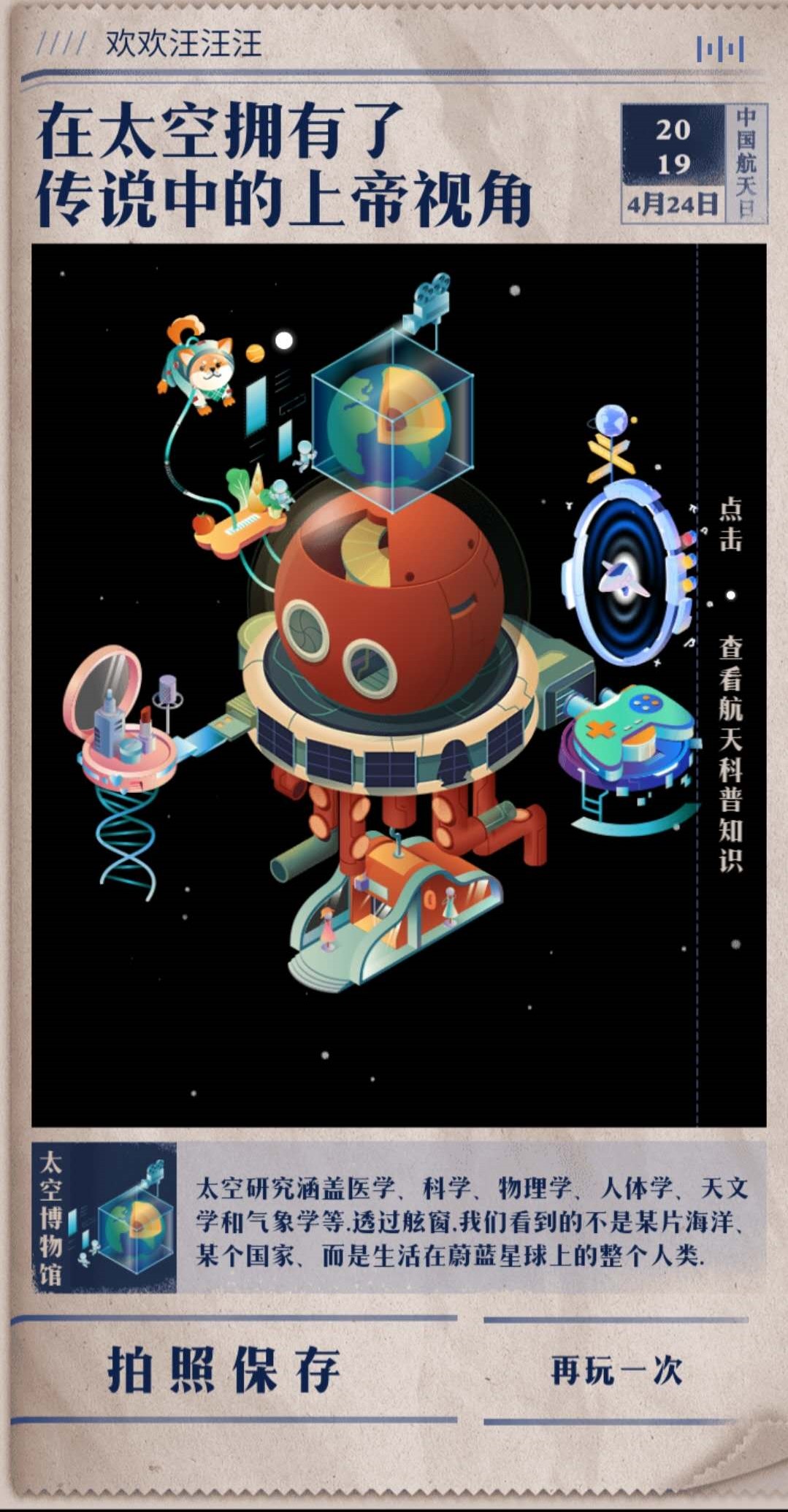Play again with 再玩一次
The width and height of the screenshot is (788, 1512).
tap(616, 1370)
